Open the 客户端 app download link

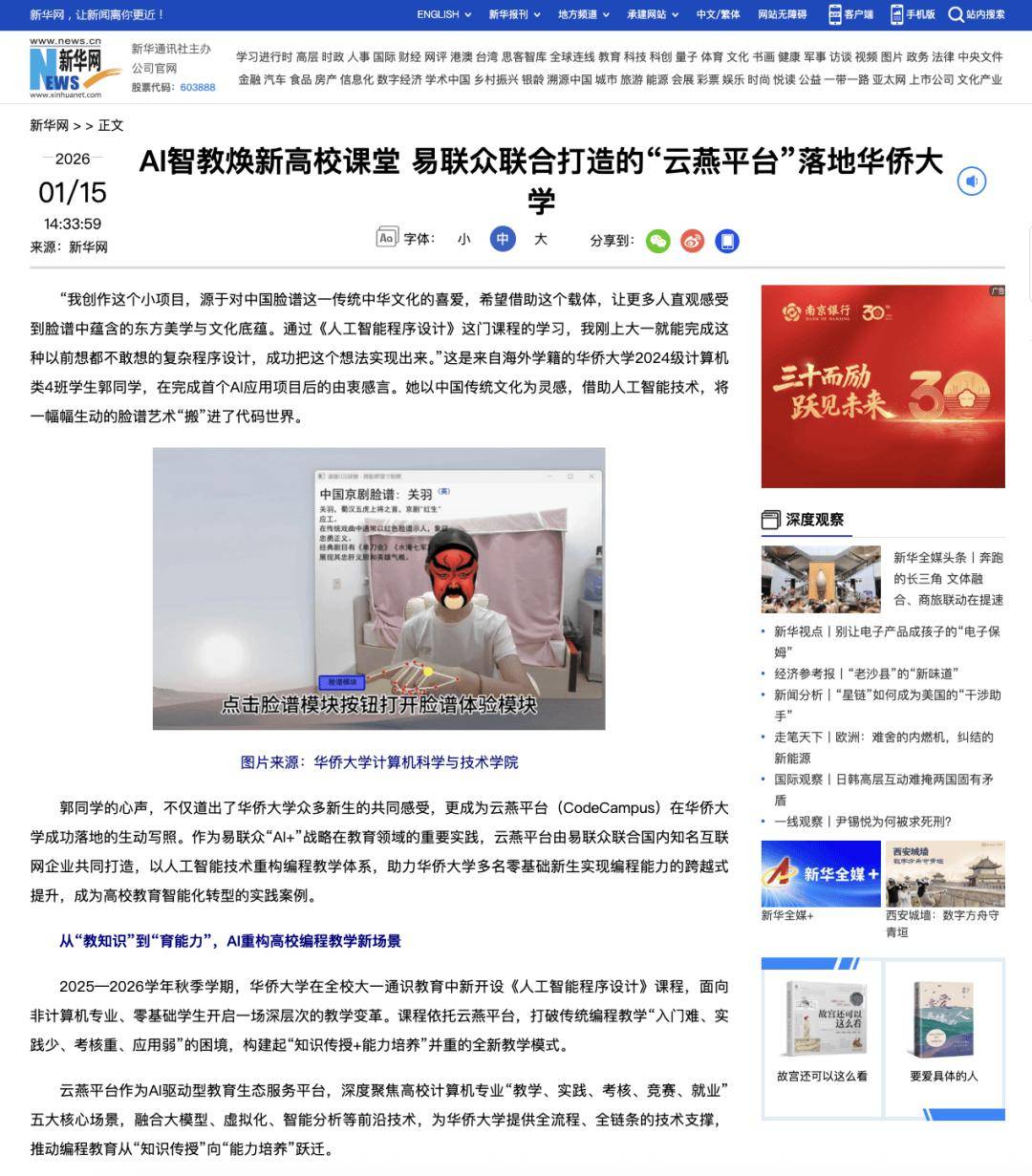pyautogui.click(x=850, y=14)
